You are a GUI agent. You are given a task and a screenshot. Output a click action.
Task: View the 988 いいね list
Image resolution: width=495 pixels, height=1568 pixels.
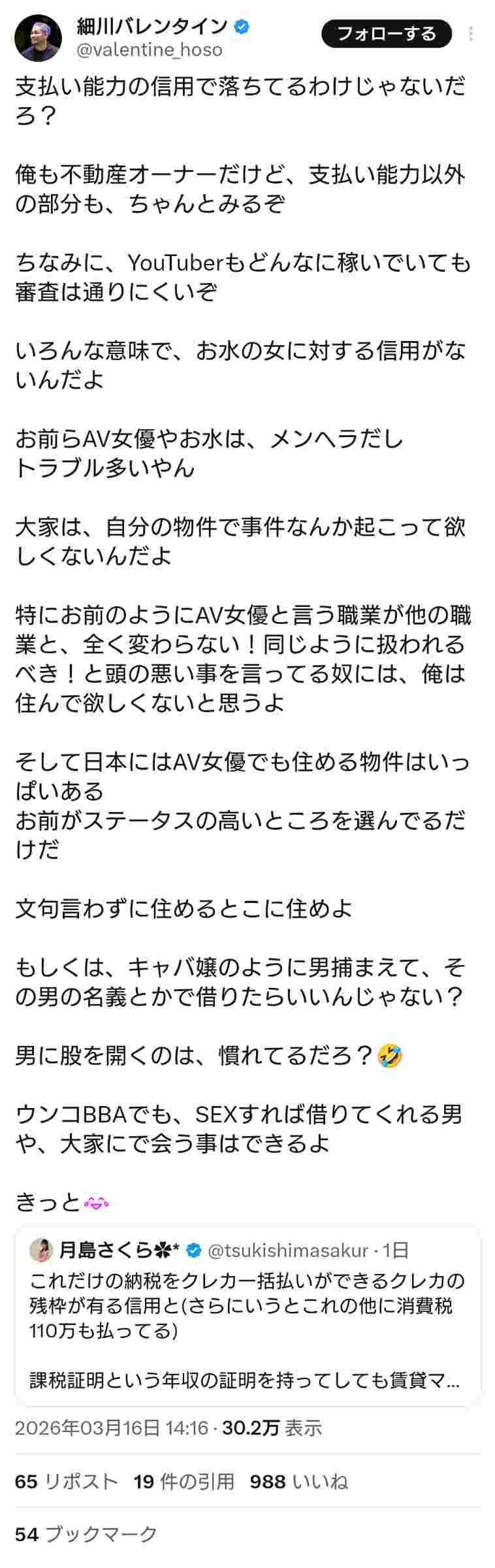[x=298, y=1481]
